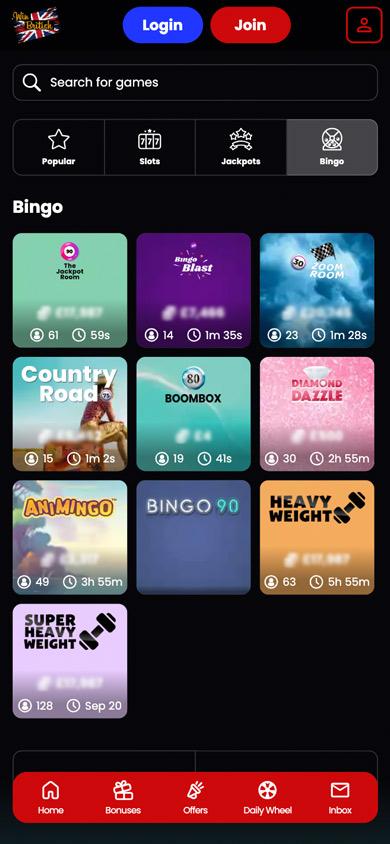Image resolution: width=390 pixels, height=844 pixels.
Task: Tap the blue Login button
Action: (162, 25)
